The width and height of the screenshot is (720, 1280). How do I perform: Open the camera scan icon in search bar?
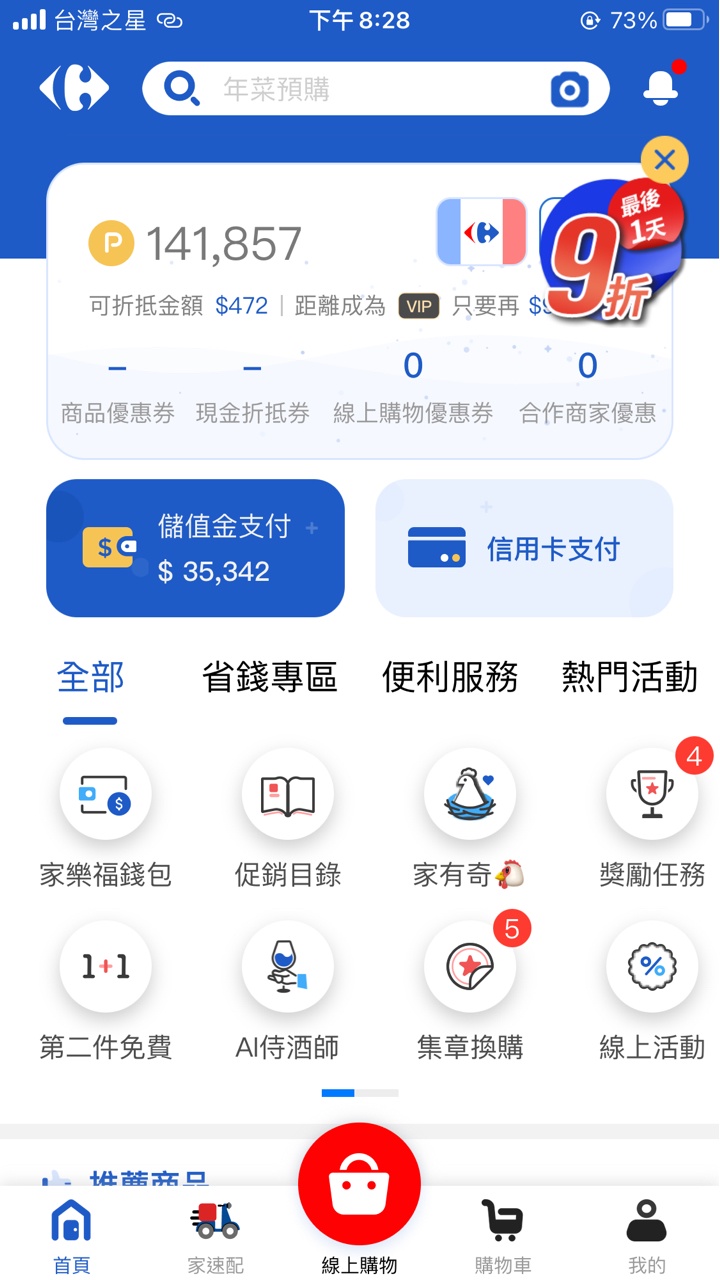coord(570,91)
